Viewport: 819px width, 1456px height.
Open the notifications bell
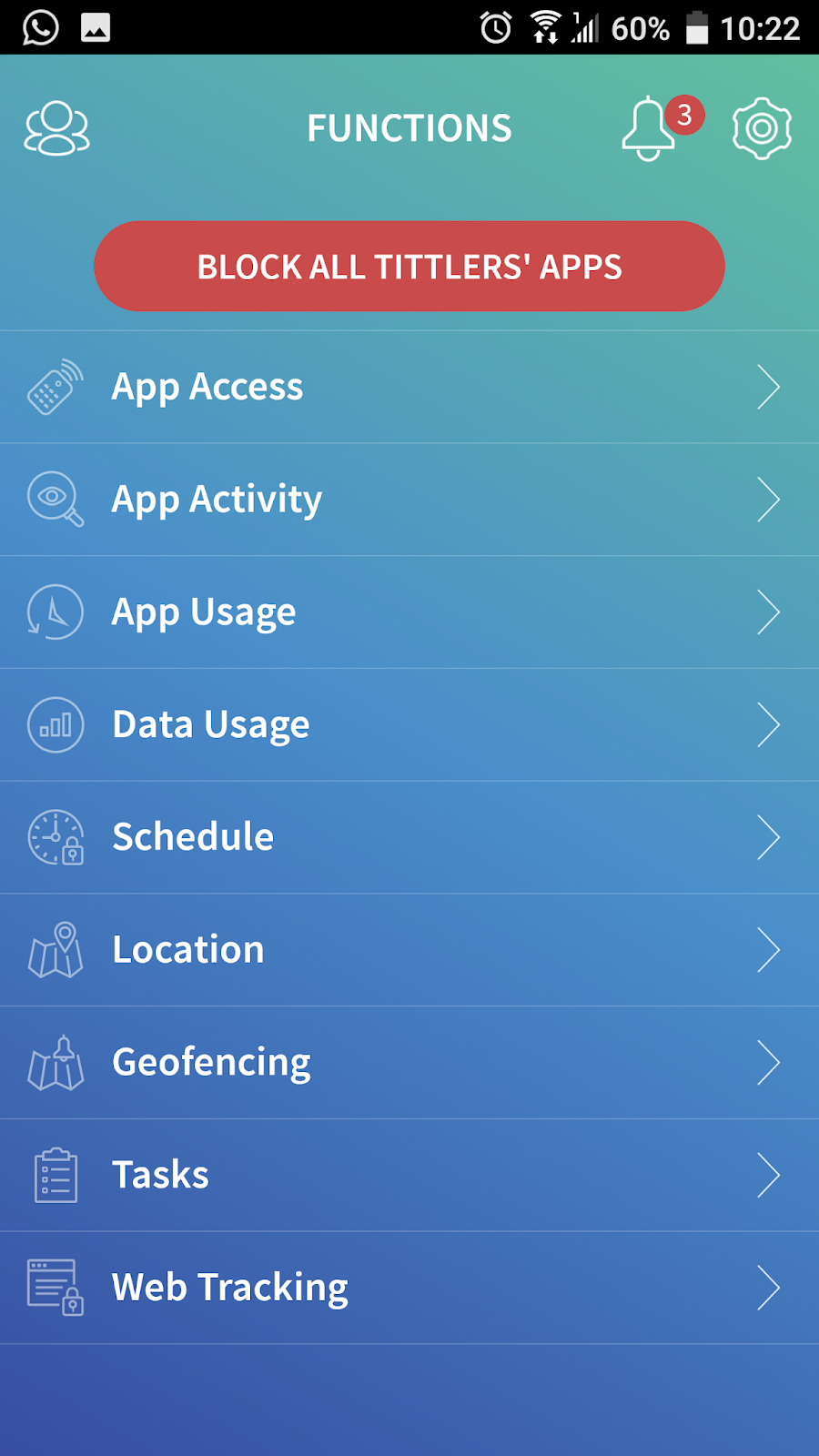point(650,129)
